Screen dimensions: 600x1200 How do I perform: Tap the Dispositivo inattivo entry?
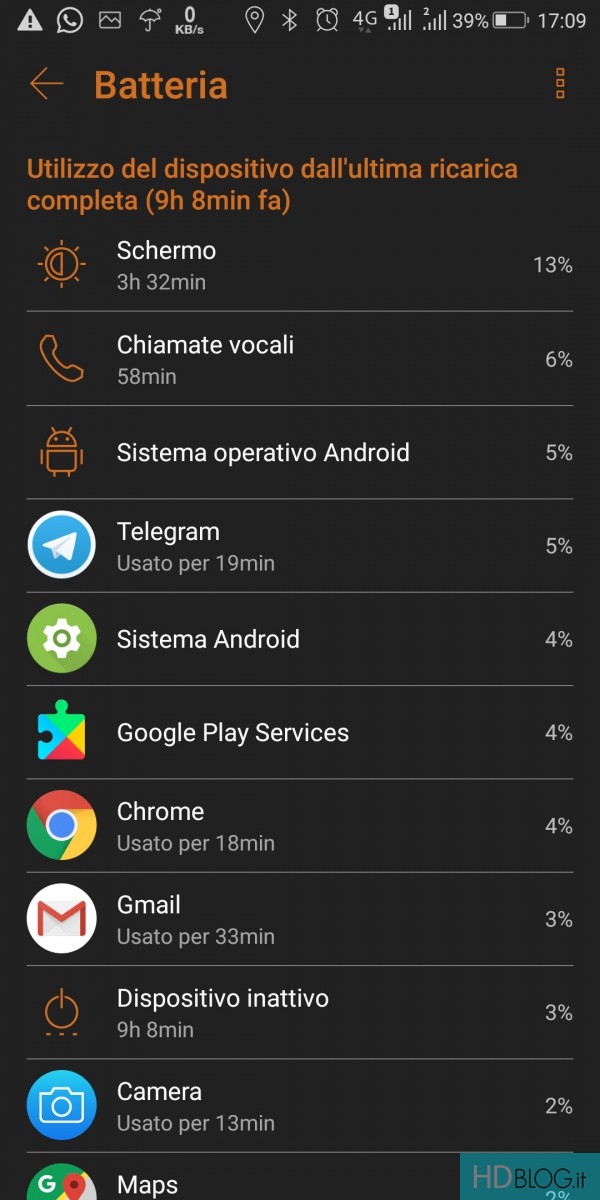[x=300, y=1012]
